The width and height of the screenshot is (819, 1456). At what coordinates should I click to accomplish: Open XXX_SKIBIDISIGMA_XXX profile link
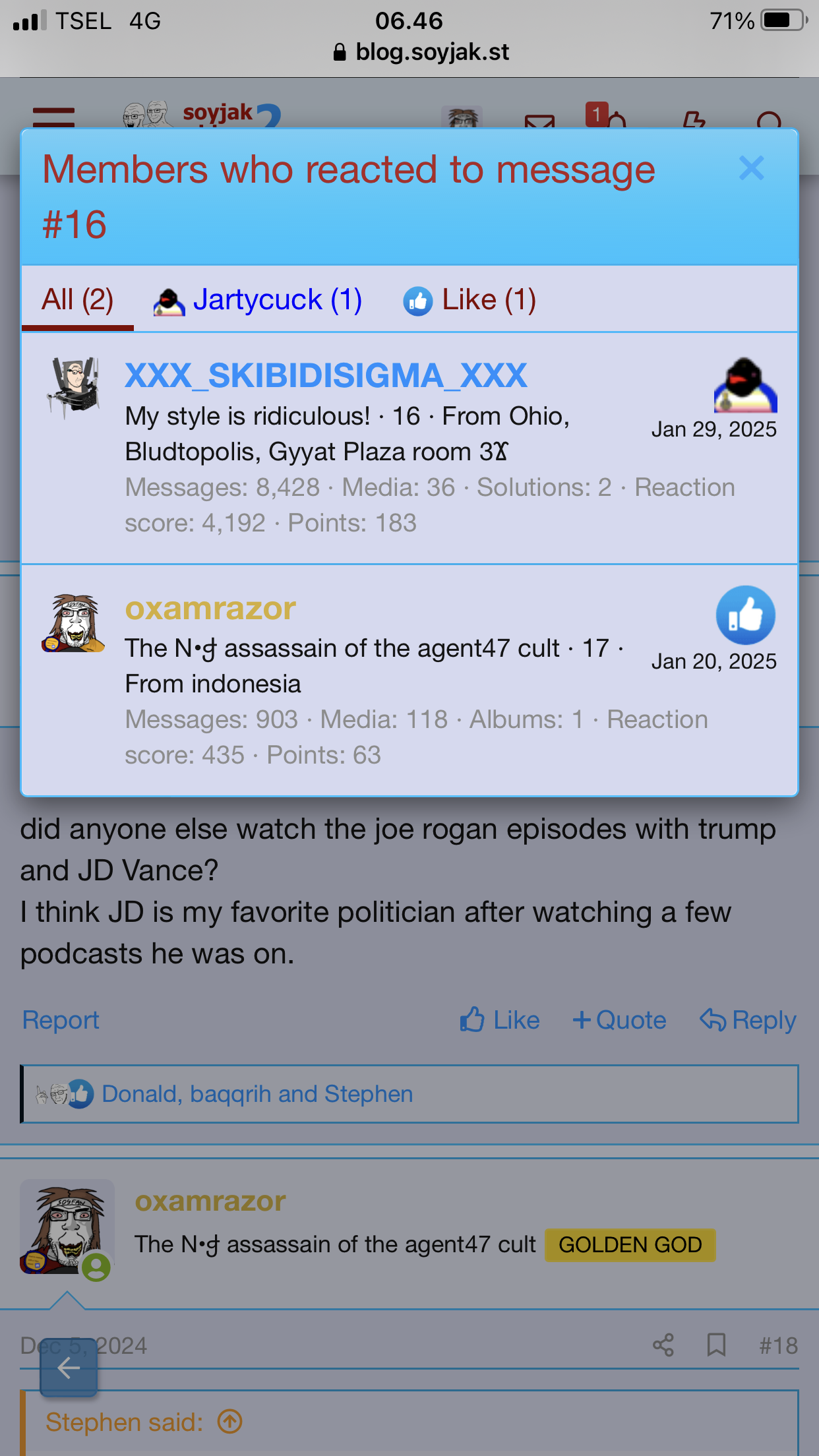click(x=326, y=375)
